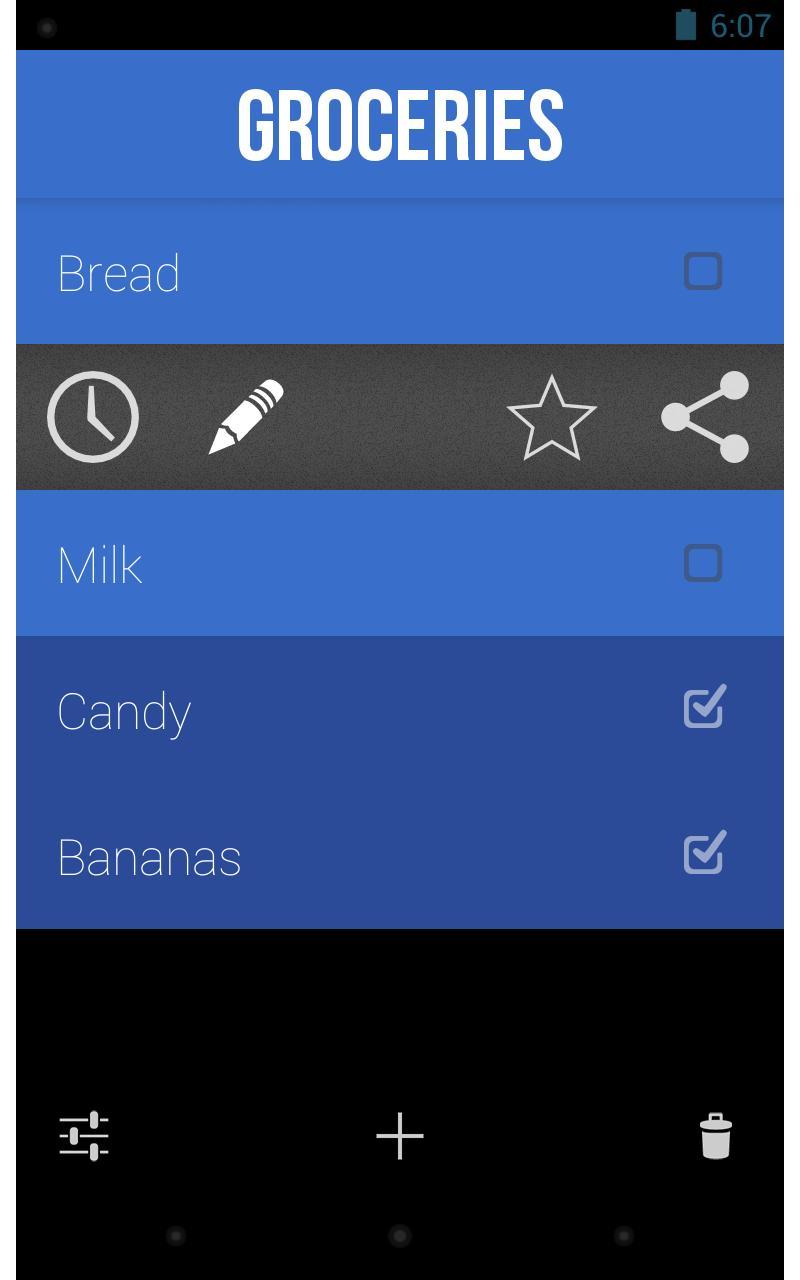Add a new grocery item
This screenshot has height=1280, width=800.
point(400,1136)
